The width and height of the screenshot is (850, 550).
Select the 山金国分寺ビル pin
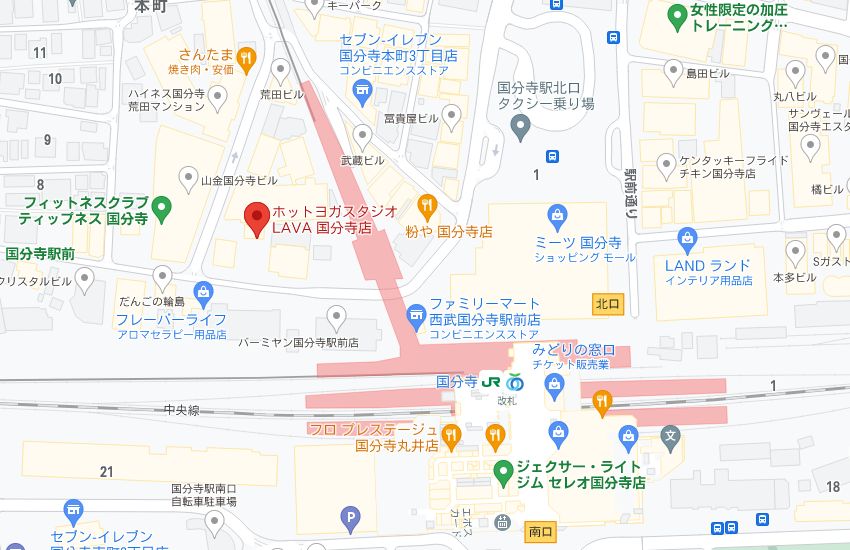point(188,180)
